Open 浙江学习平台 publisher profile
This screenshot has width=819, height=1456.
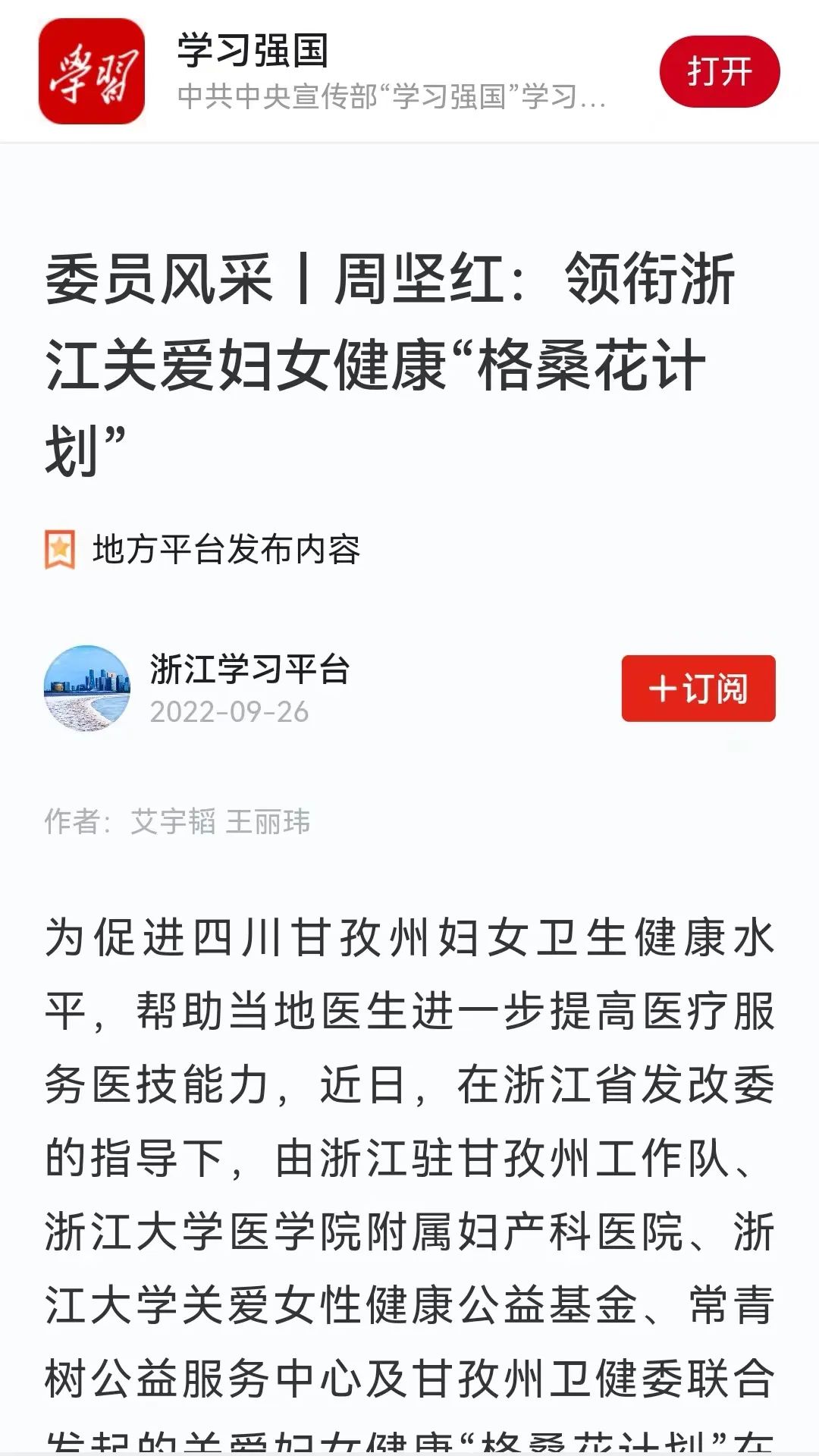pos(249,670)
